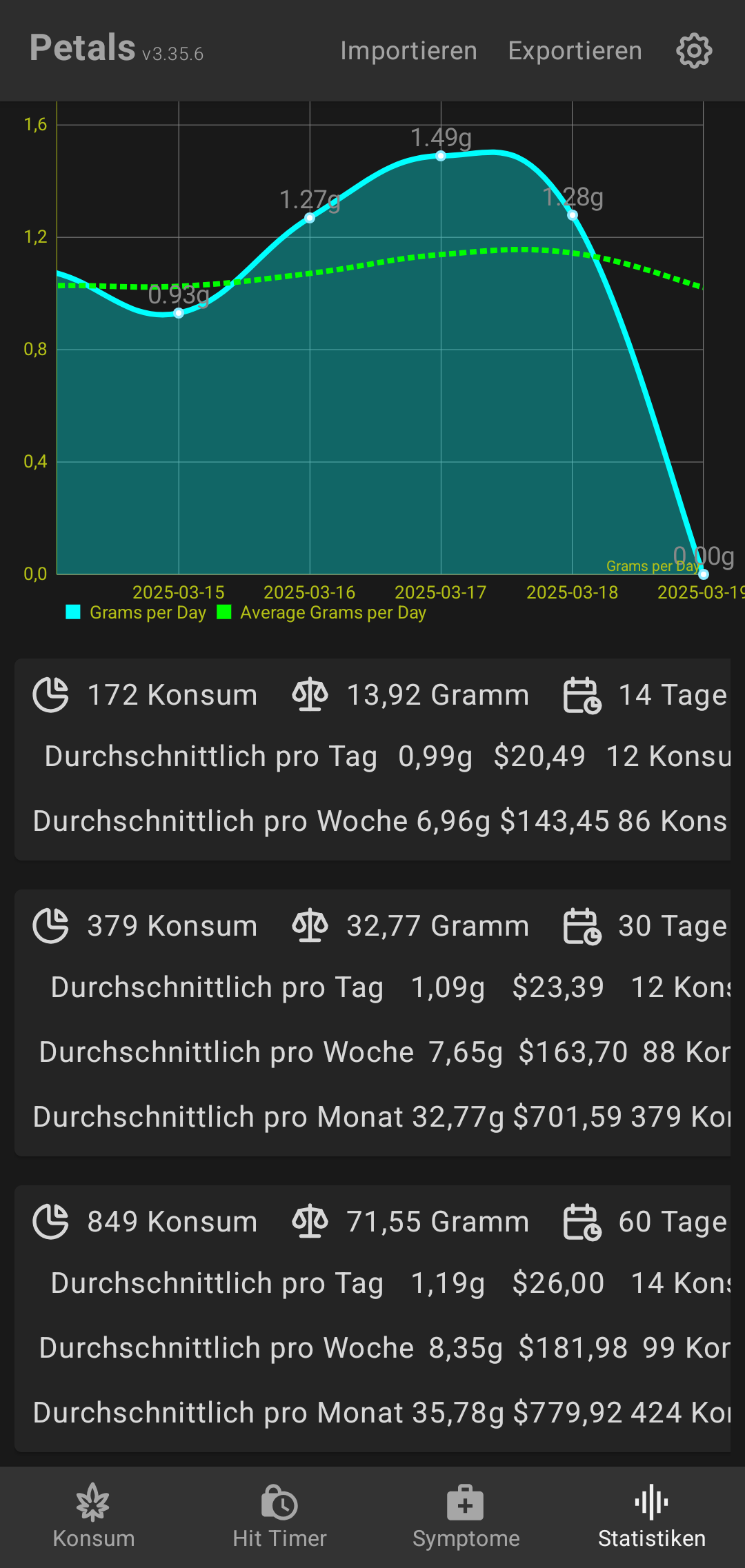The width and height of the screenshot is (745, 1568).
Task: Tap the Exportieren button
Action: click(575, 51)
